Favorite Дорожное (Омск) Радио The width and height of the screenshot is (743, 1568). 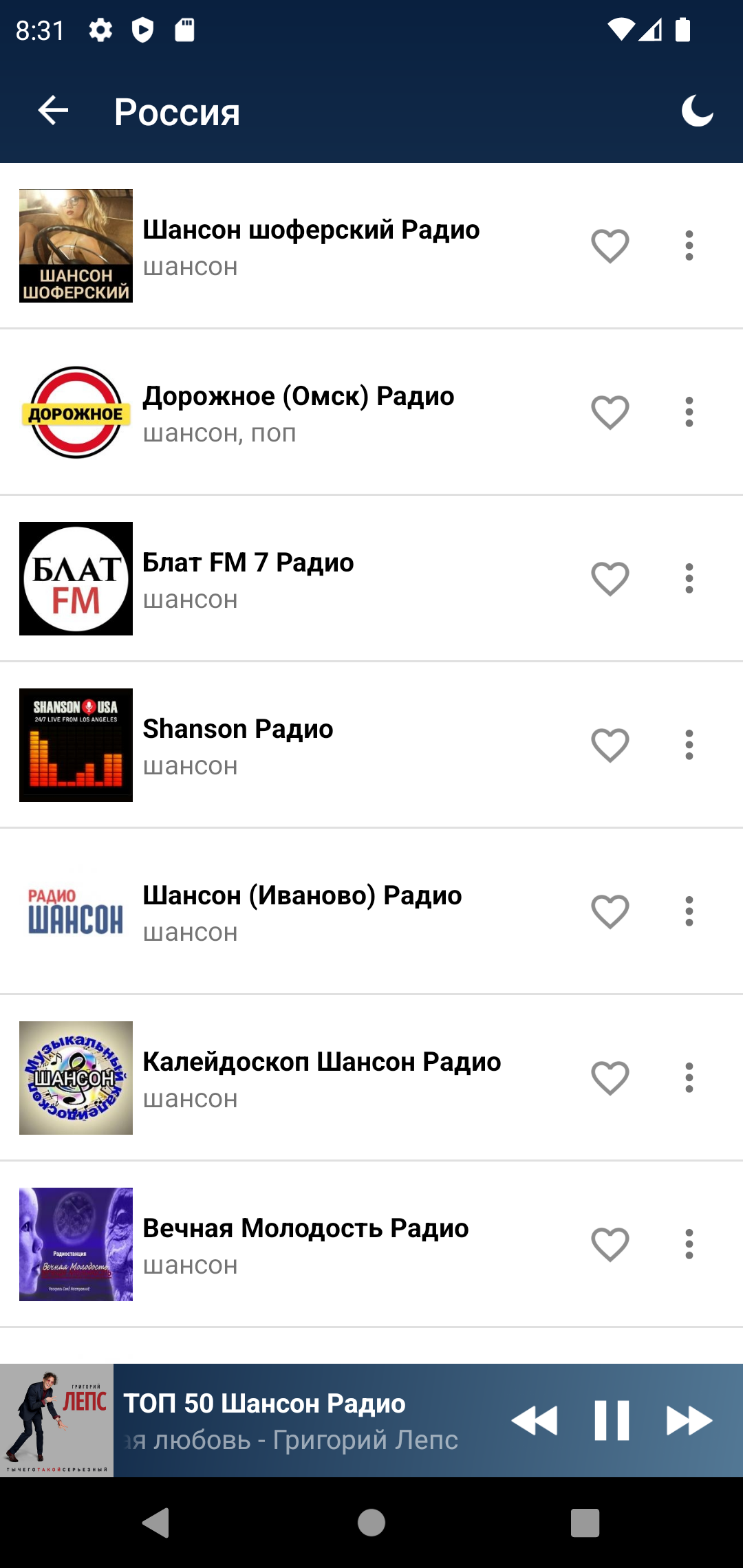(610, 412)
